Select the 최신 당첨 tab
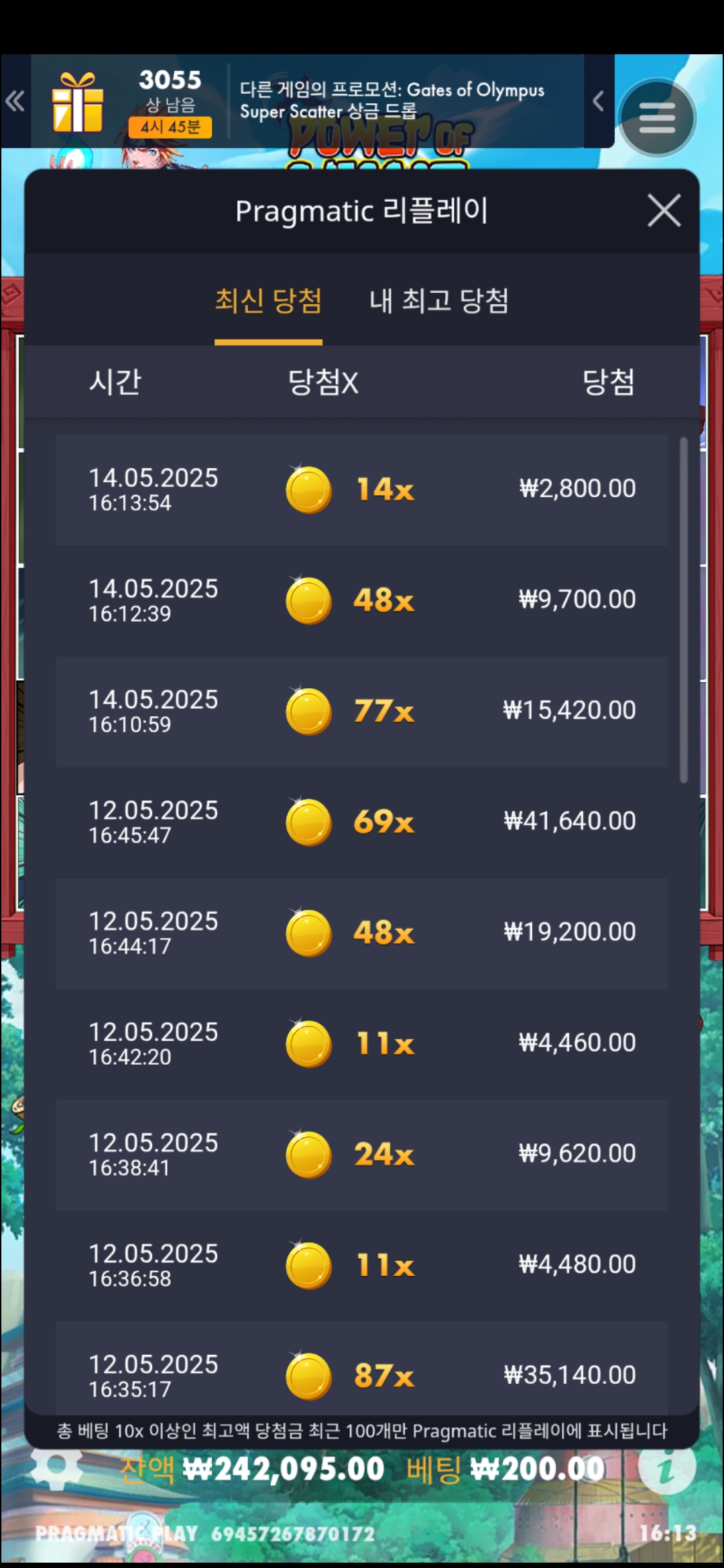This screenshot has width=724, height=1568. pos(268,301)
